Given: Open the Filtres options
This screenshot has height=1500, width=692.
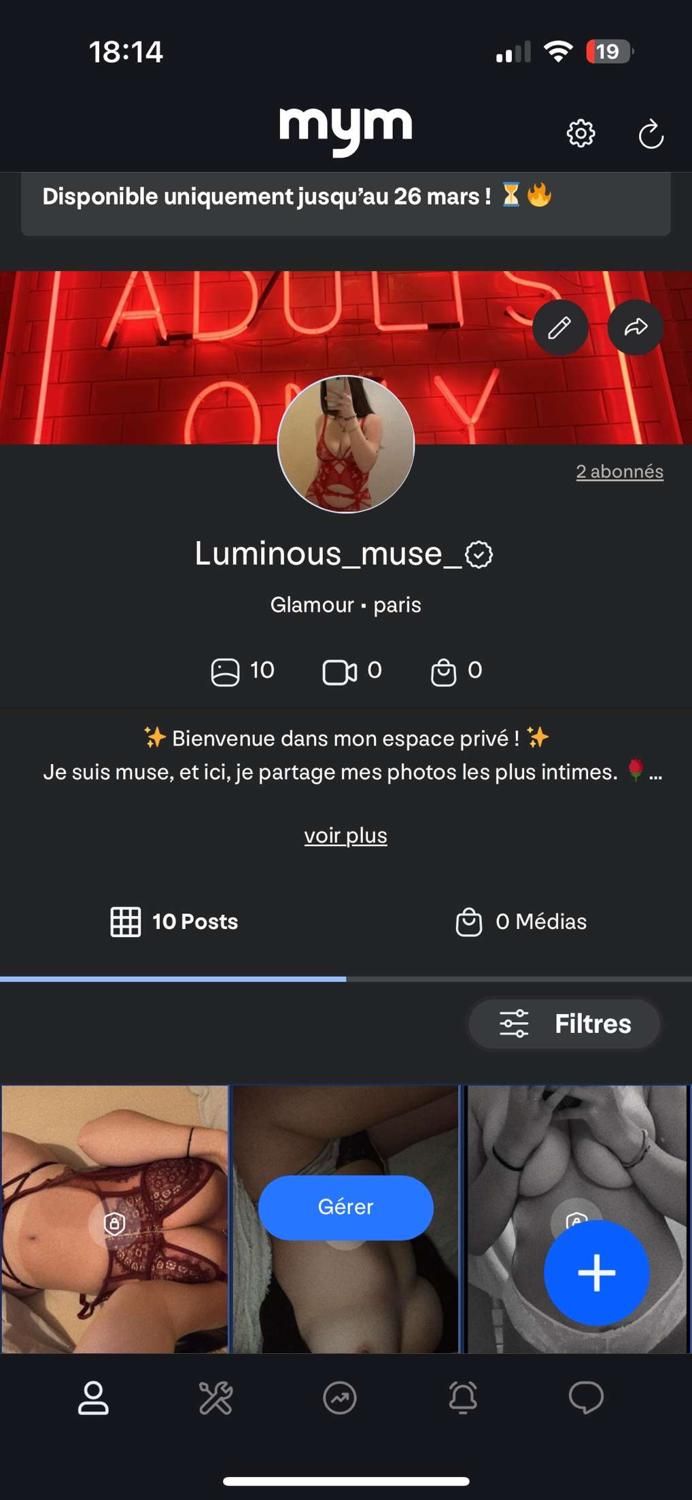Looking at the screenshot, I should click(x=565, y=1024).
